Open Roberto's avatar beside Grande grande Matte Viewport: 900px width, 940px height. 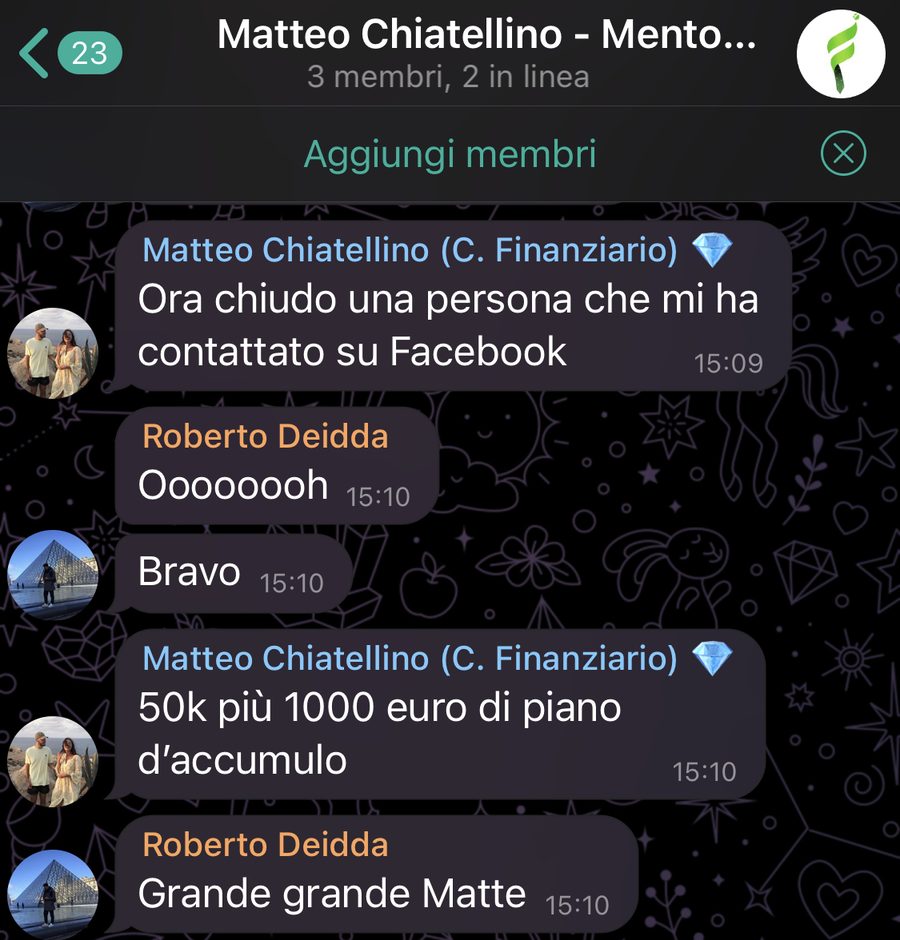pyautogui.click(x=53, y=895)
